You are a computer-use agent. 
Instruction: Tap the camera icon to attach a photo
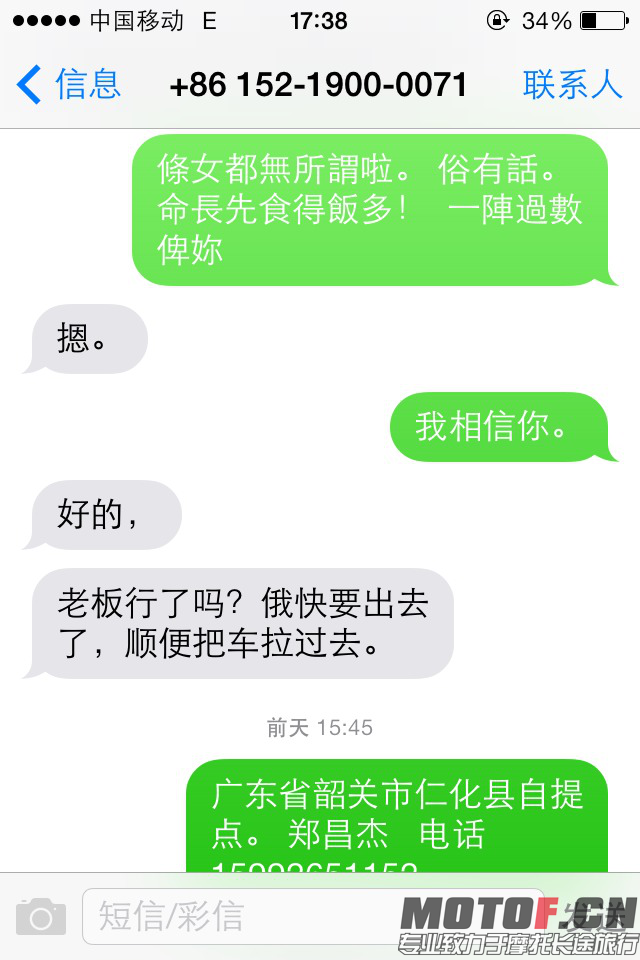40,916
